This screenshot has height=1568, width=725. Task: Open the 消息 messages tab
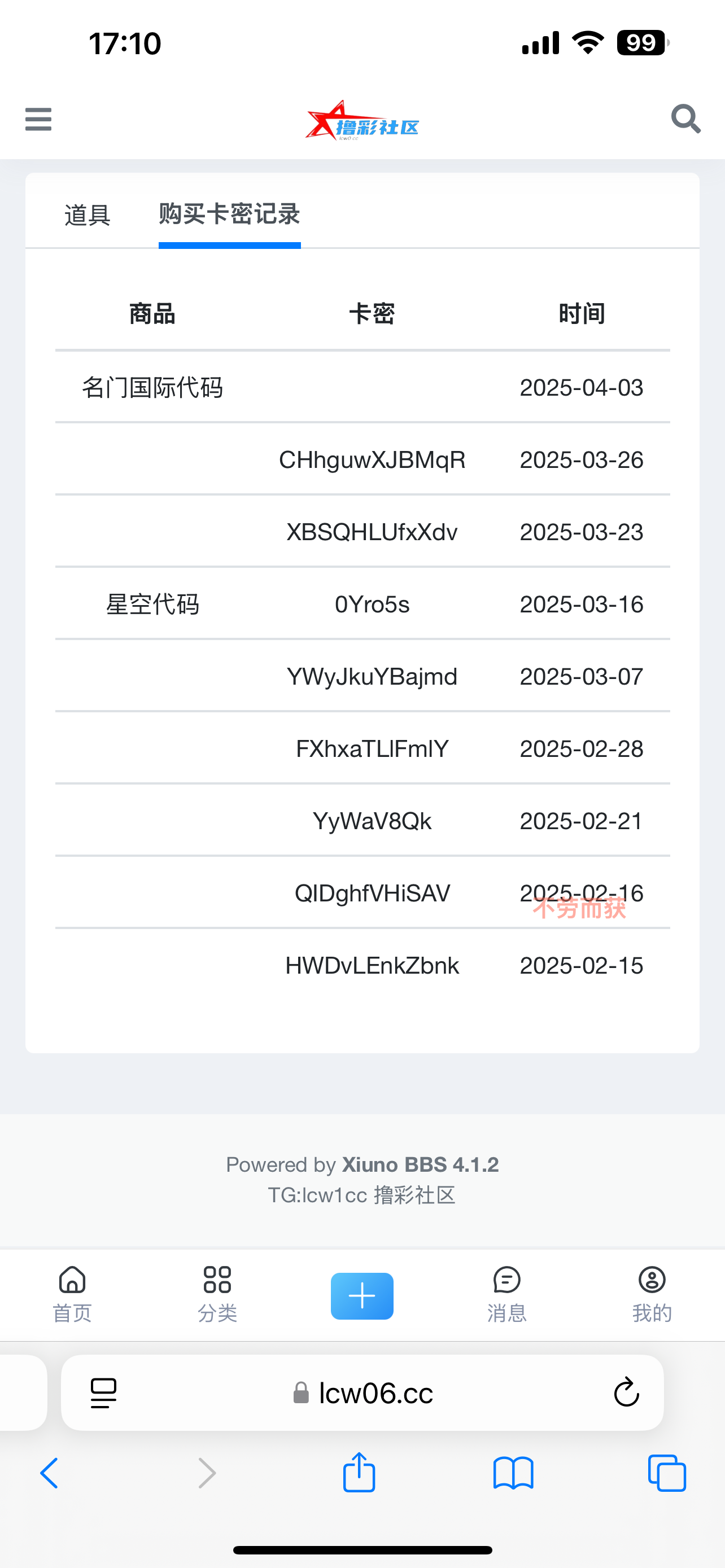[506, 1294]
